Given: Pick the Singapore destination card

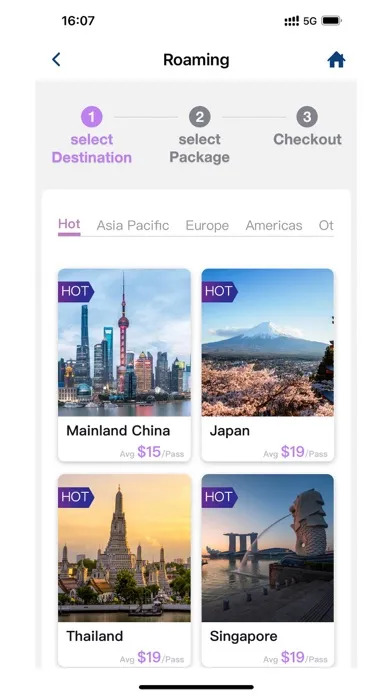Looking at the screenshot, I should click(268, 570).
